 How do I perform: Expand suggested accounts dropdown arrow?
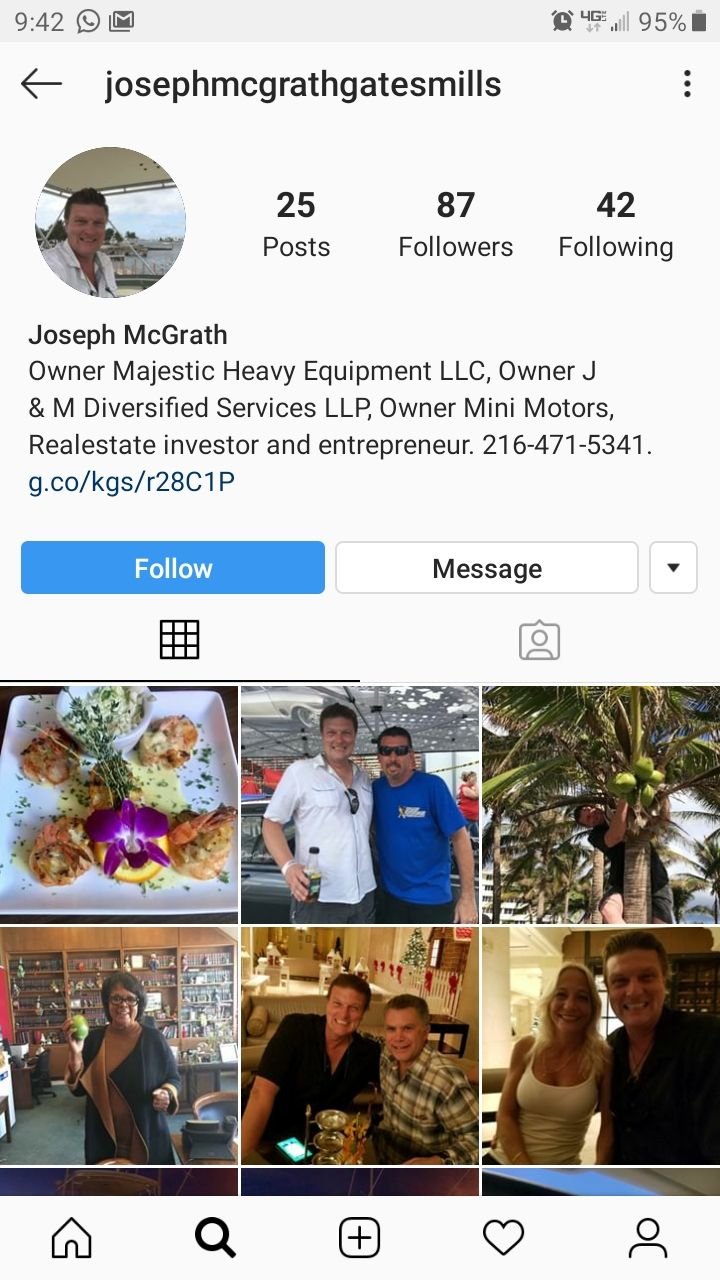click(673, 568)
